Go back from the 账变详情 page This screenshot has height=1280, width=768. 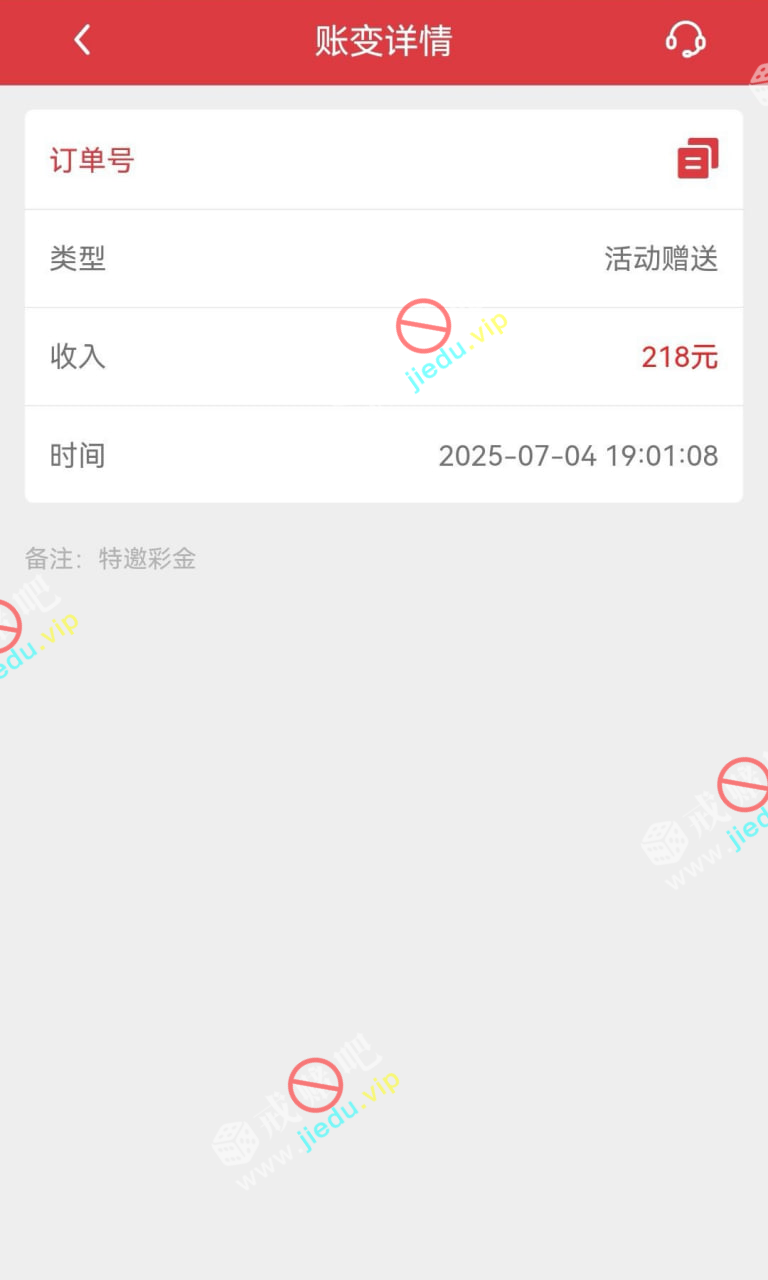(82, 41)
